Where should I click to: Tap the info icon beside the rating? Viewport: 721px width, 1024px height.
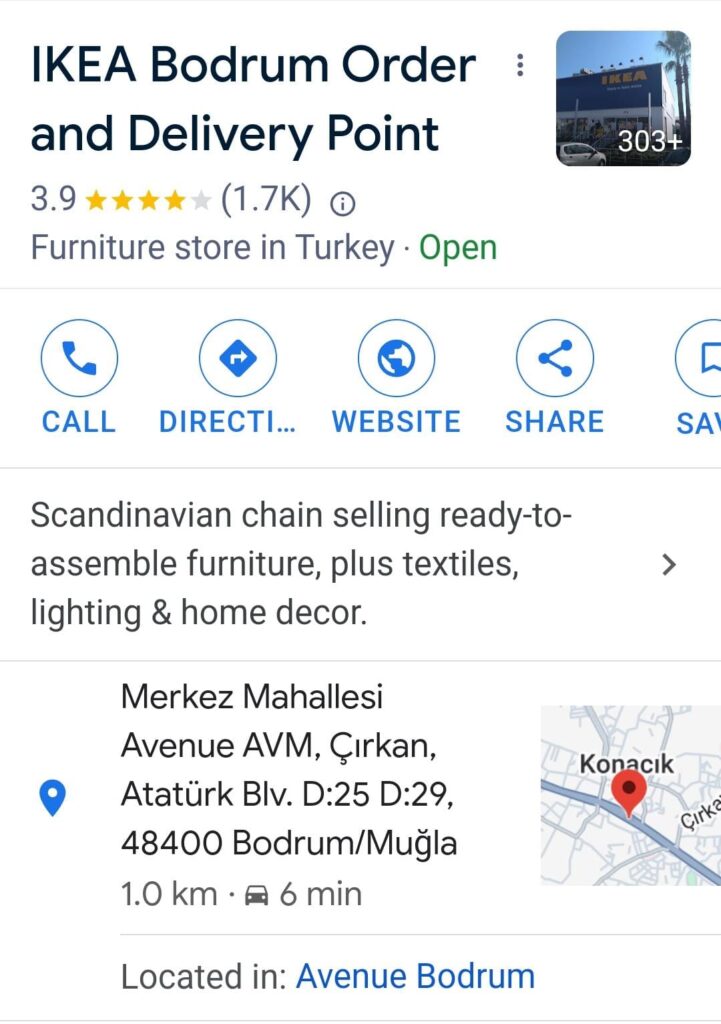pyautogui.click(x=343, y=204)
